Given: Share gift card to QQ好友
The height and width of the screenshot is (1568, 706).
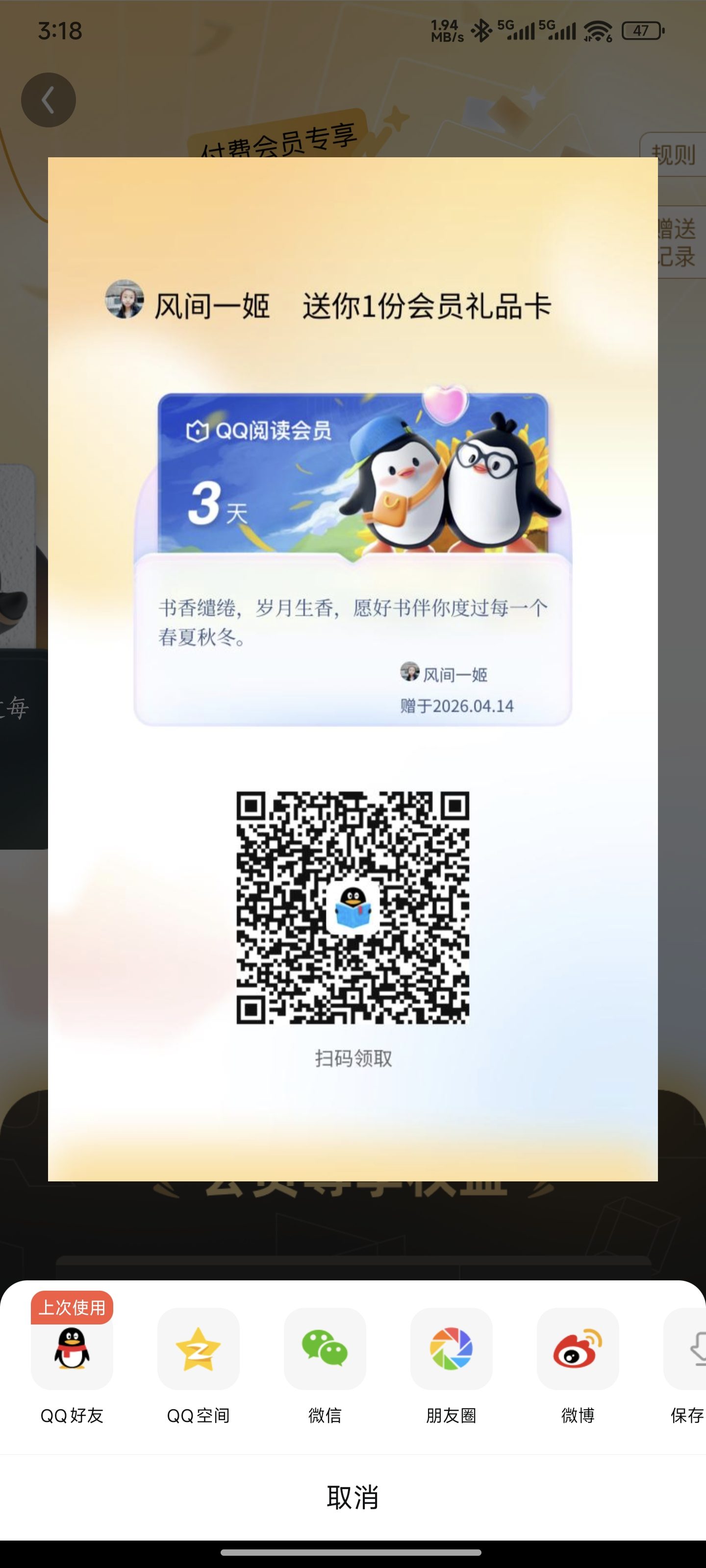Looking at the screenshot, I should [x=72, y=1349].
